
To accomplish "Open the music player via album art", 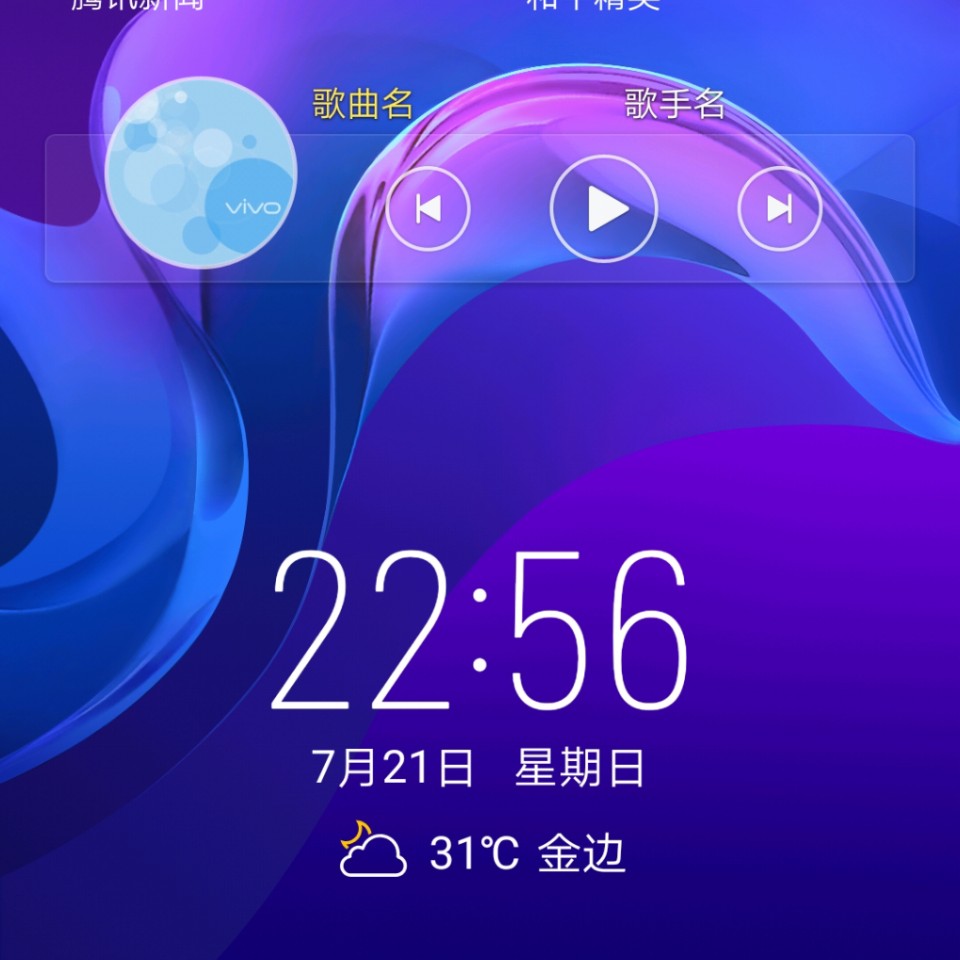I will coord(201,173).
